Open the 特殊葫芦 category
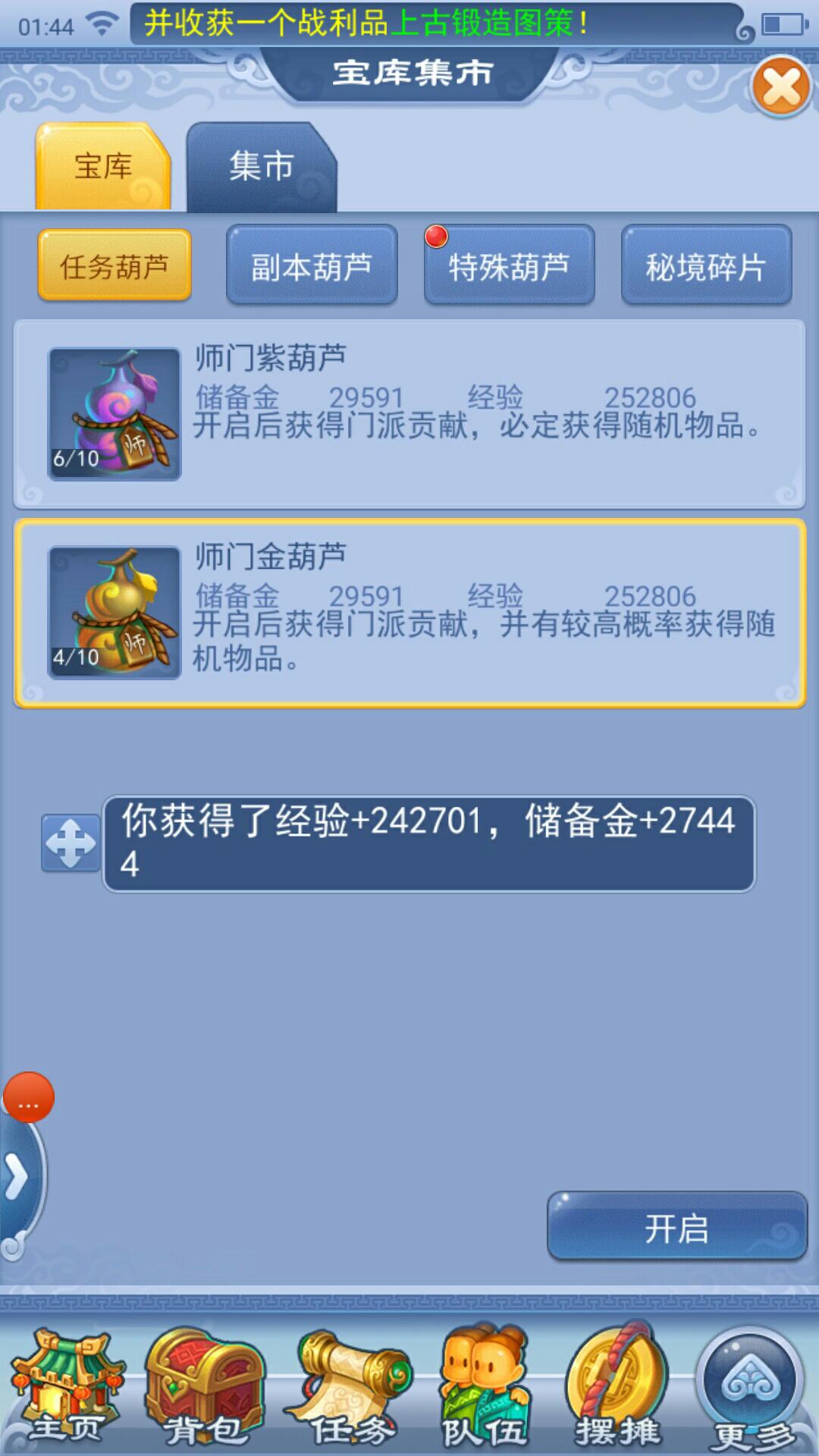The width and height of the screenshot is (819, 1456). click(509, 266)
